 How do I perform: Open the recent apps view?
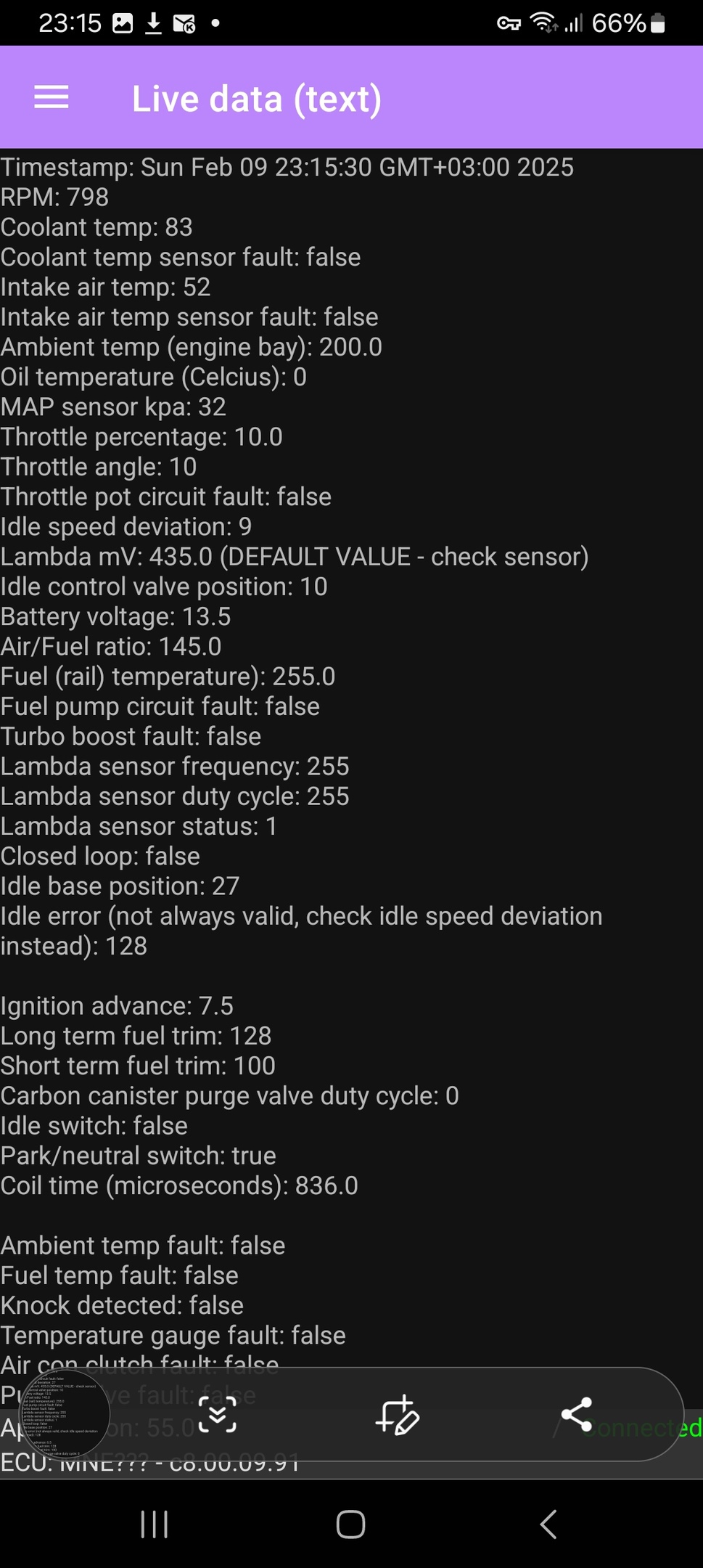pyautogui.click(x=154, y=1524)
